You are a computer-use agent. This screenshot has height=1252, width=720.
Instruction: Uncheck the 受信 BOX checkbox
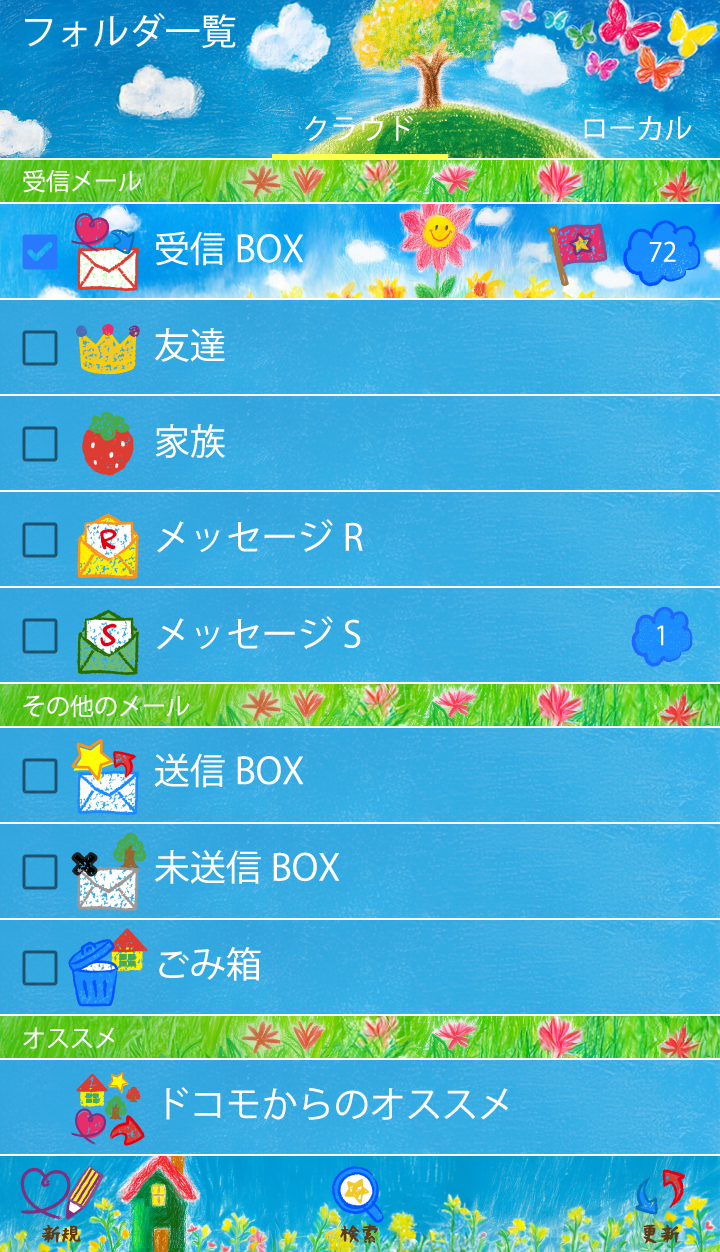[x=40, y=252]
